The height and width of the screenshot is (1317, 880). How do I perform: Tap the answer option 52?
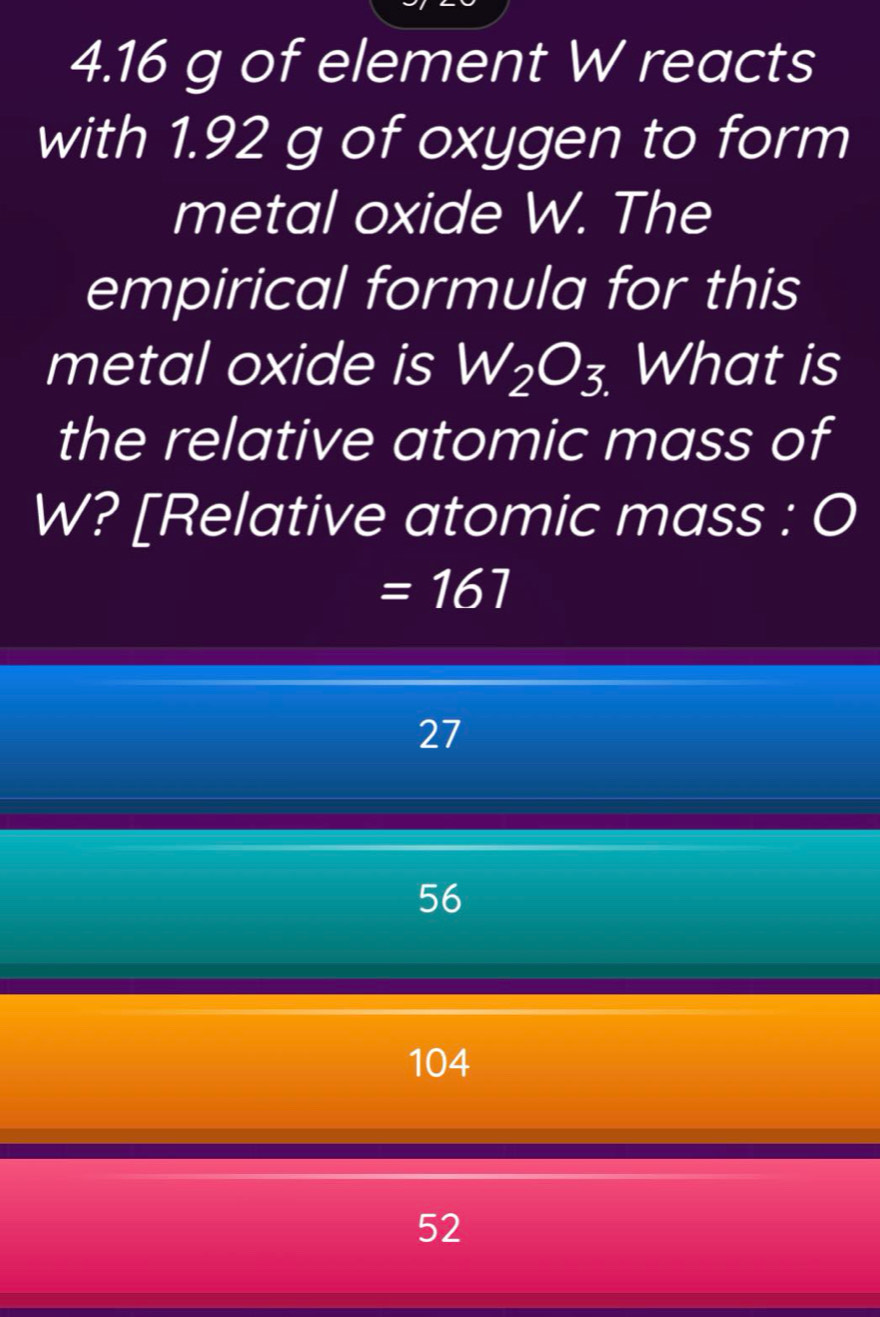[x=440, y=1228]
